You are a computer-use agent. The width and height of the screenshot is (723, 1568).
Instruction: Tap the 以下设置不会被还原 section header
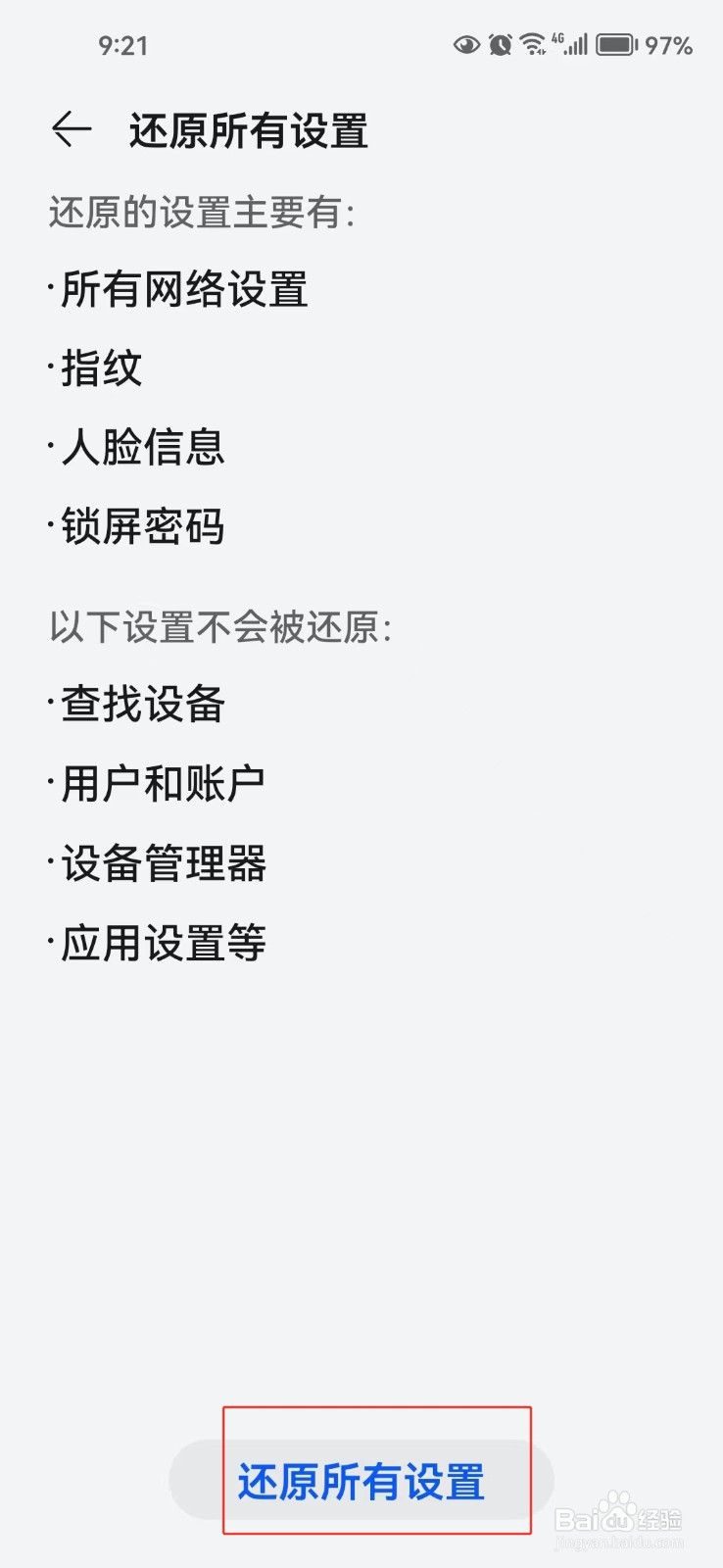point(220,630)
